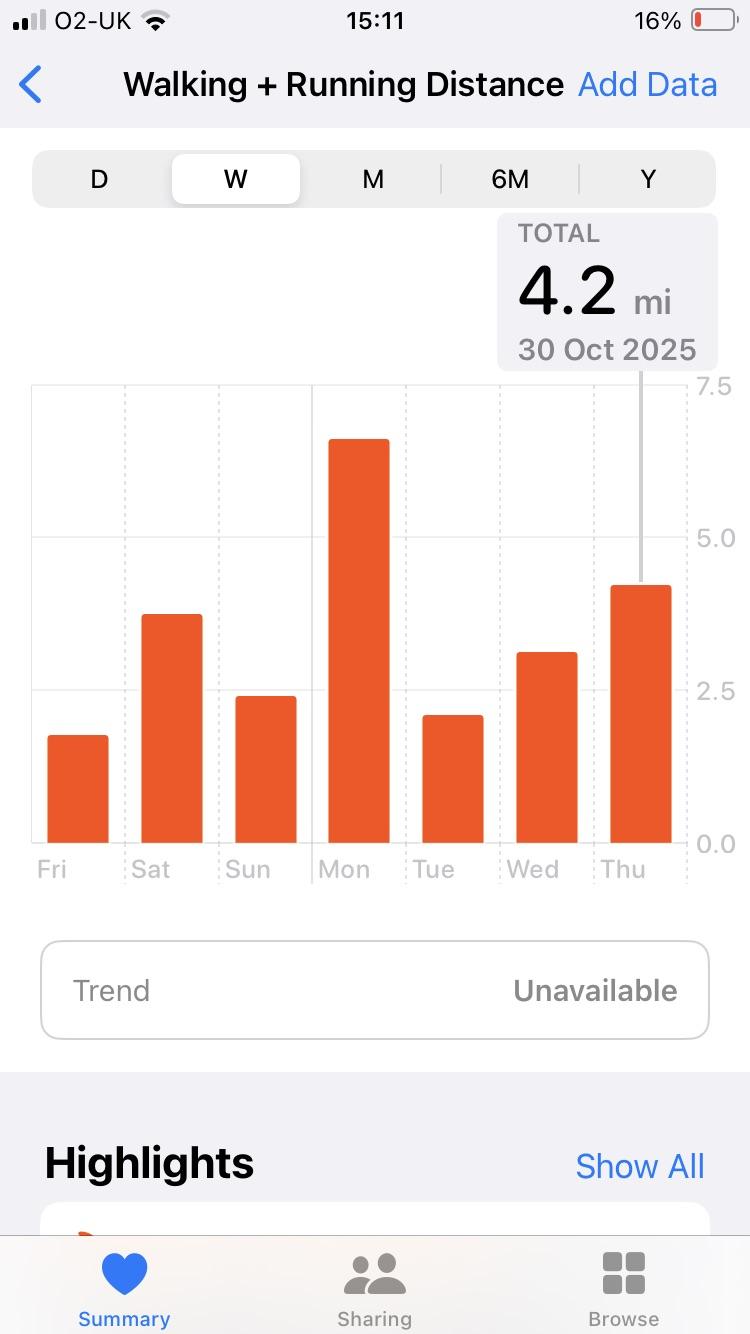The image size is (750, 1334).
Task: Select the Sat bar in the chart
Action: [x=172, y=728]
